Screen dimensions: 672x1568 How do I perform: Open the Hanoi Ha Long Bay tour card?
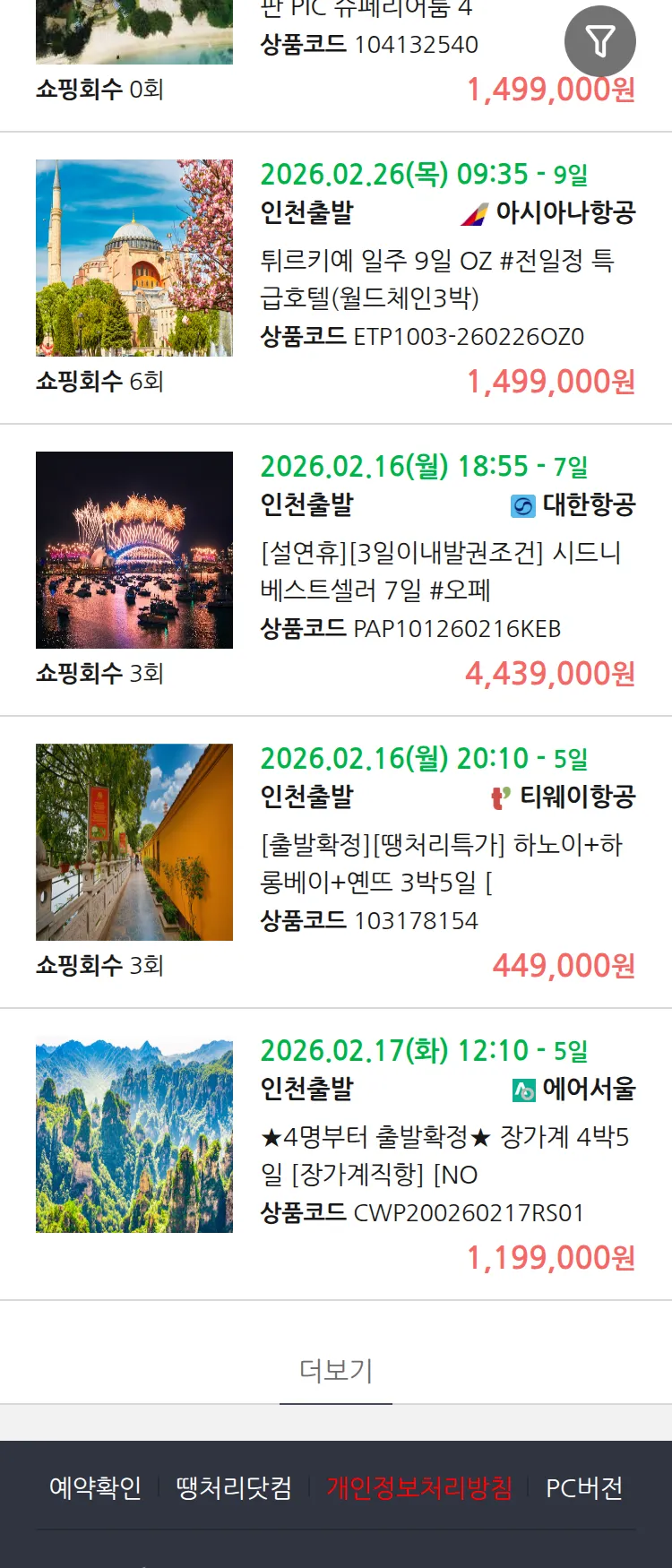pos(439,863)
